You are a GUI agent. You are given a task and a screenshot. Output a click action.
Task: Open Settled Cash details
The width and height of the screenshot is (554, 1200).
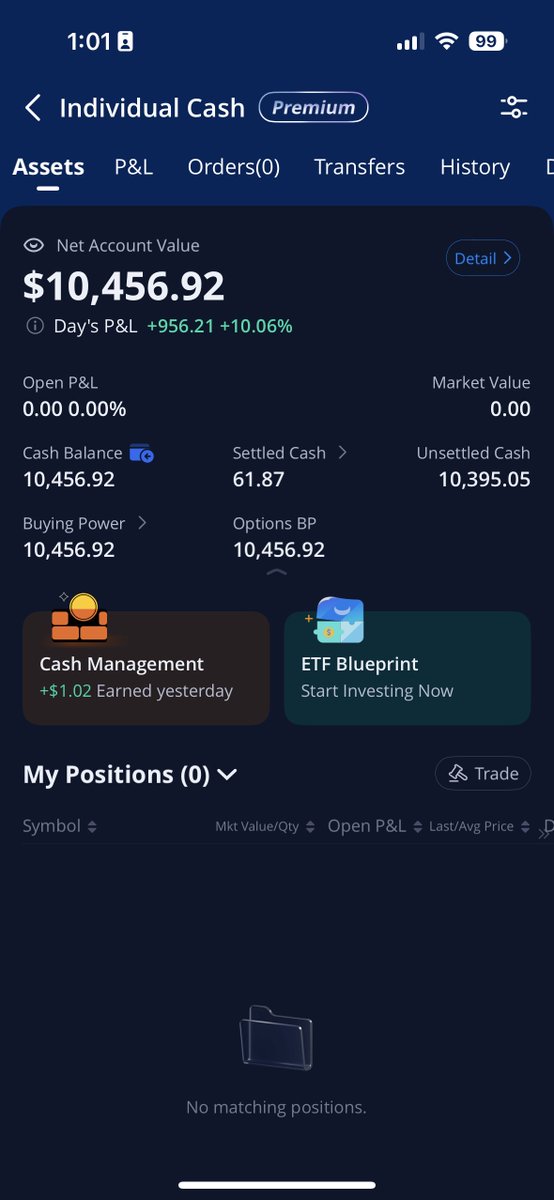[x=290, y=453]
